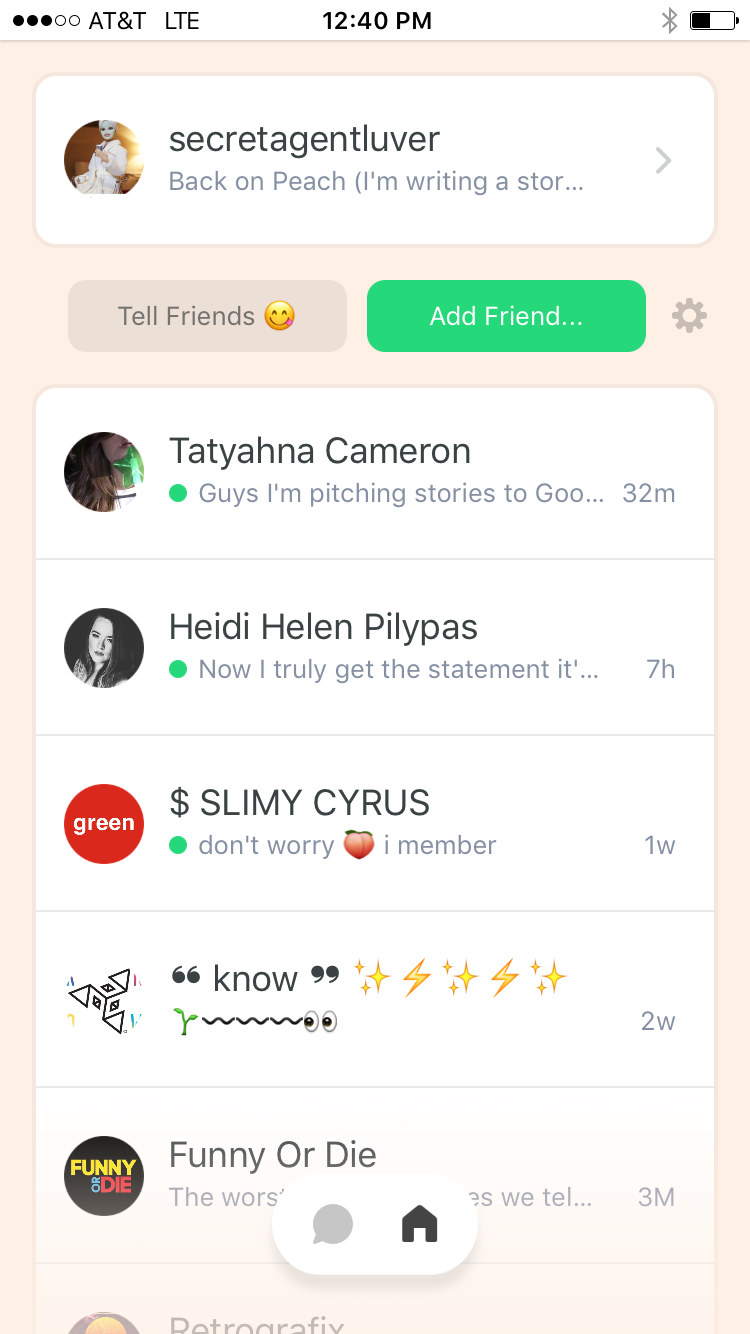Image resolution: width=750 pixels, height=1334 pixels.
Task: Tap the green Add Friend button
Action: 506,316
